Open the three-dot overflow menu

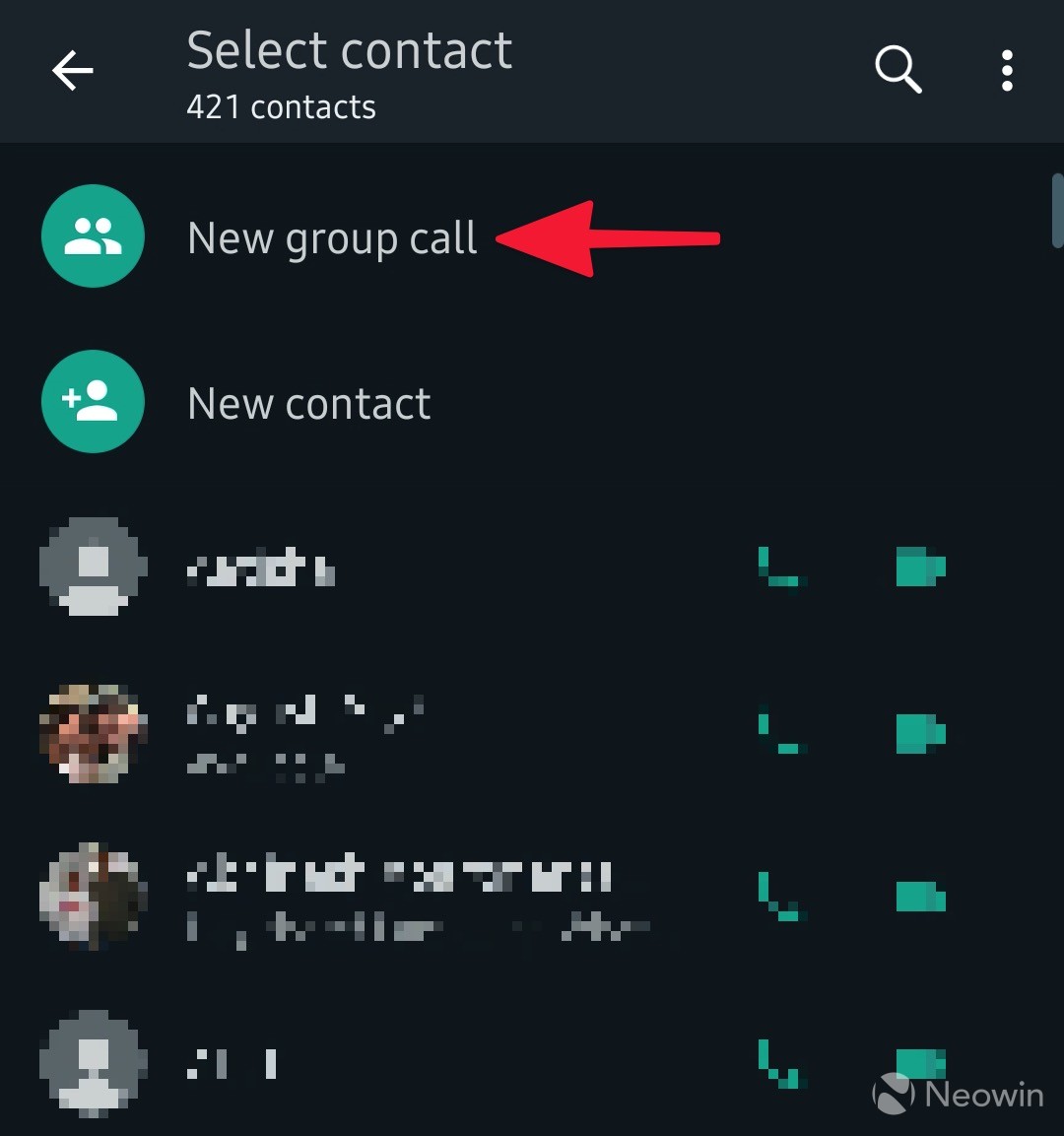pyautogui.click(x=1007, y=69)
